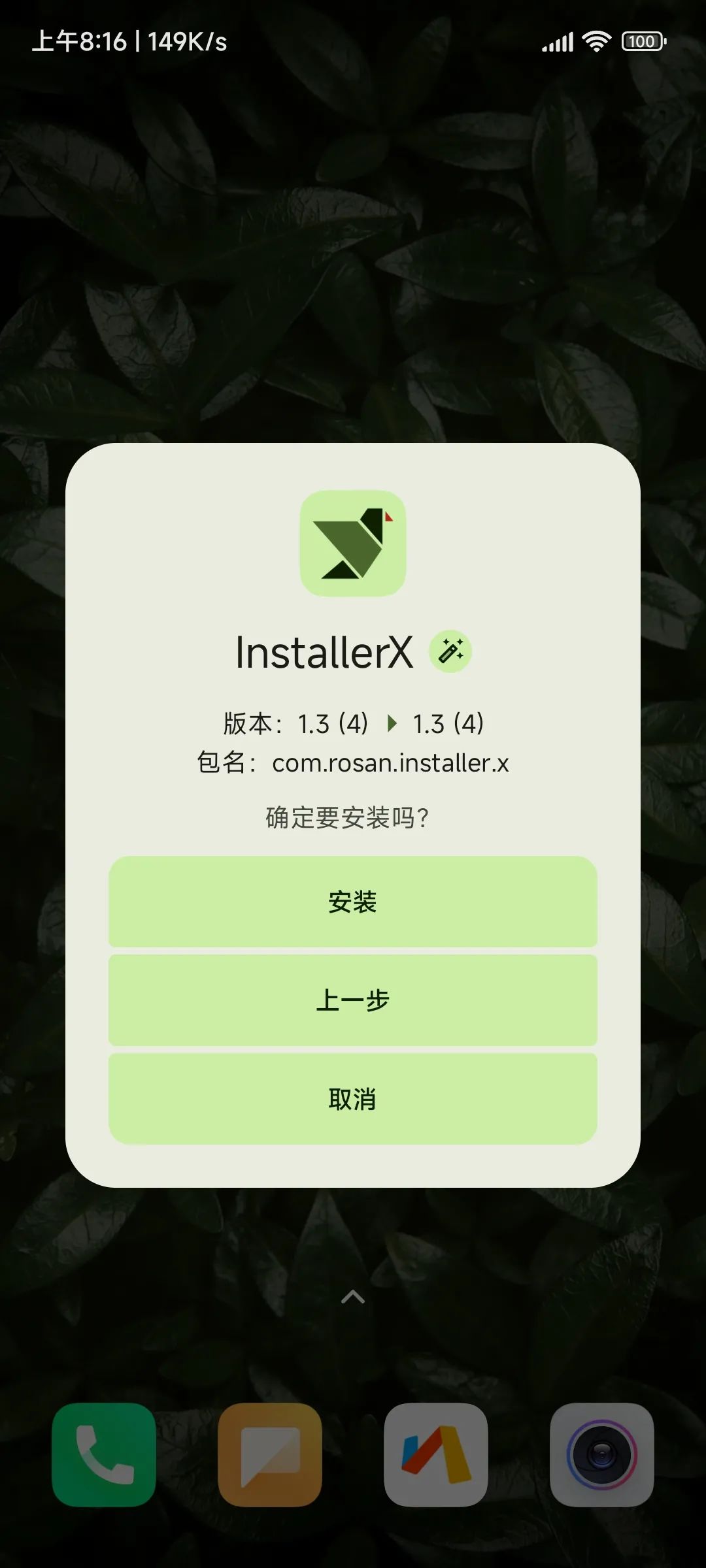Open the Messages app in the dock
The image size is (706, 1568).
click(x=269, y=1454)
